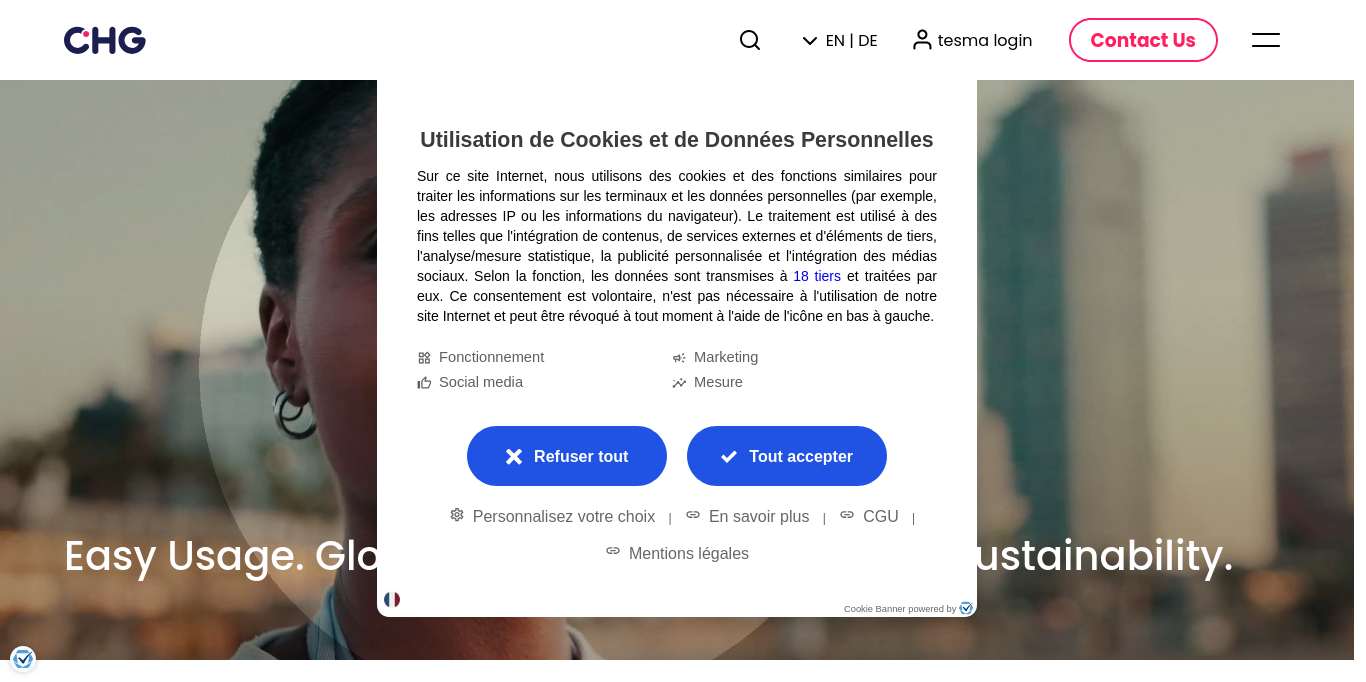This screenshot has height=682, width=1366.
Task: Open the search icon in header
Action: pyautogui.click(x=750, y=40)
